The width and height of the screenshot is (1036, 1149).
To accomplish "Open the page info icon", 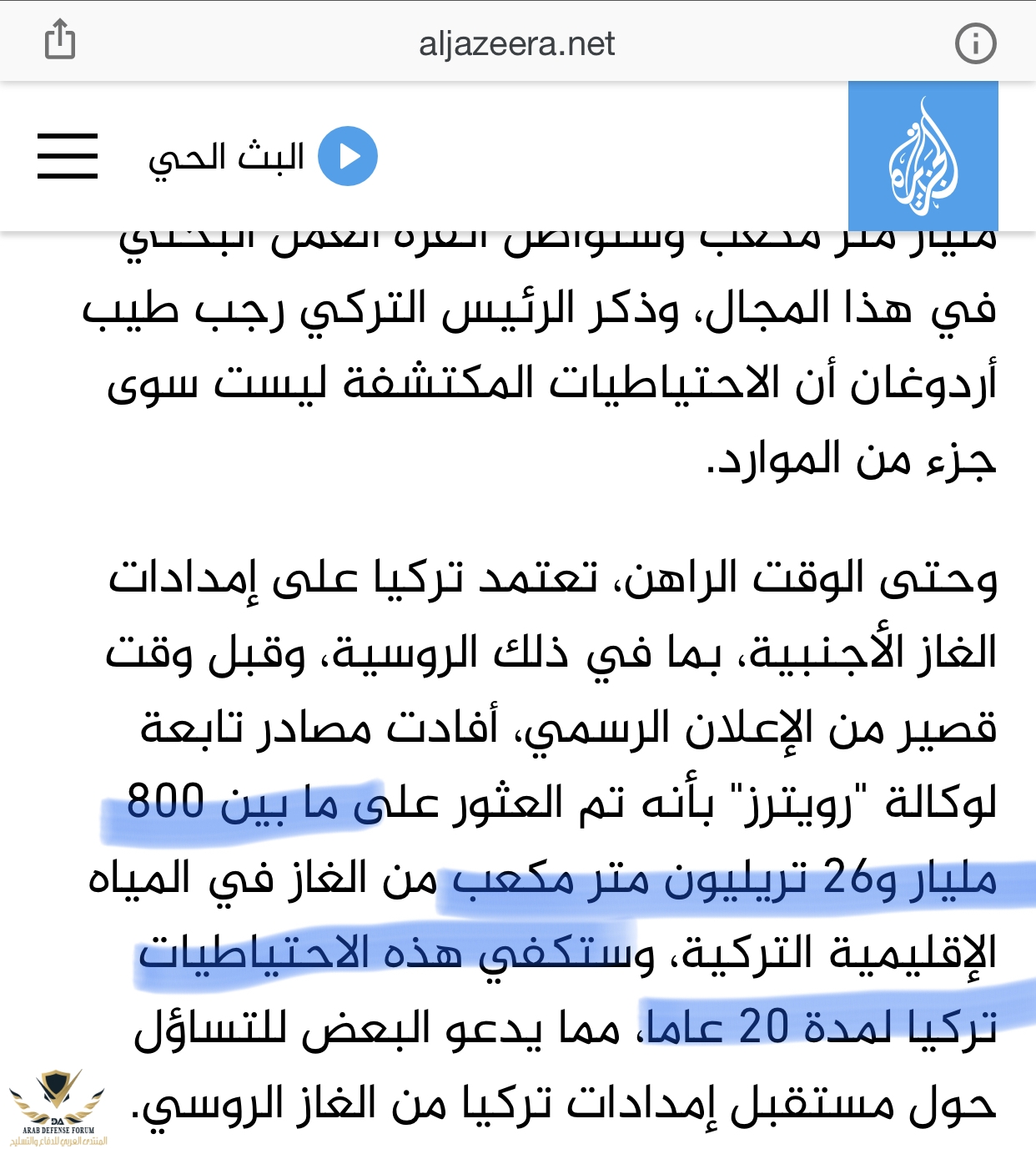I will (x=975, y=43).
